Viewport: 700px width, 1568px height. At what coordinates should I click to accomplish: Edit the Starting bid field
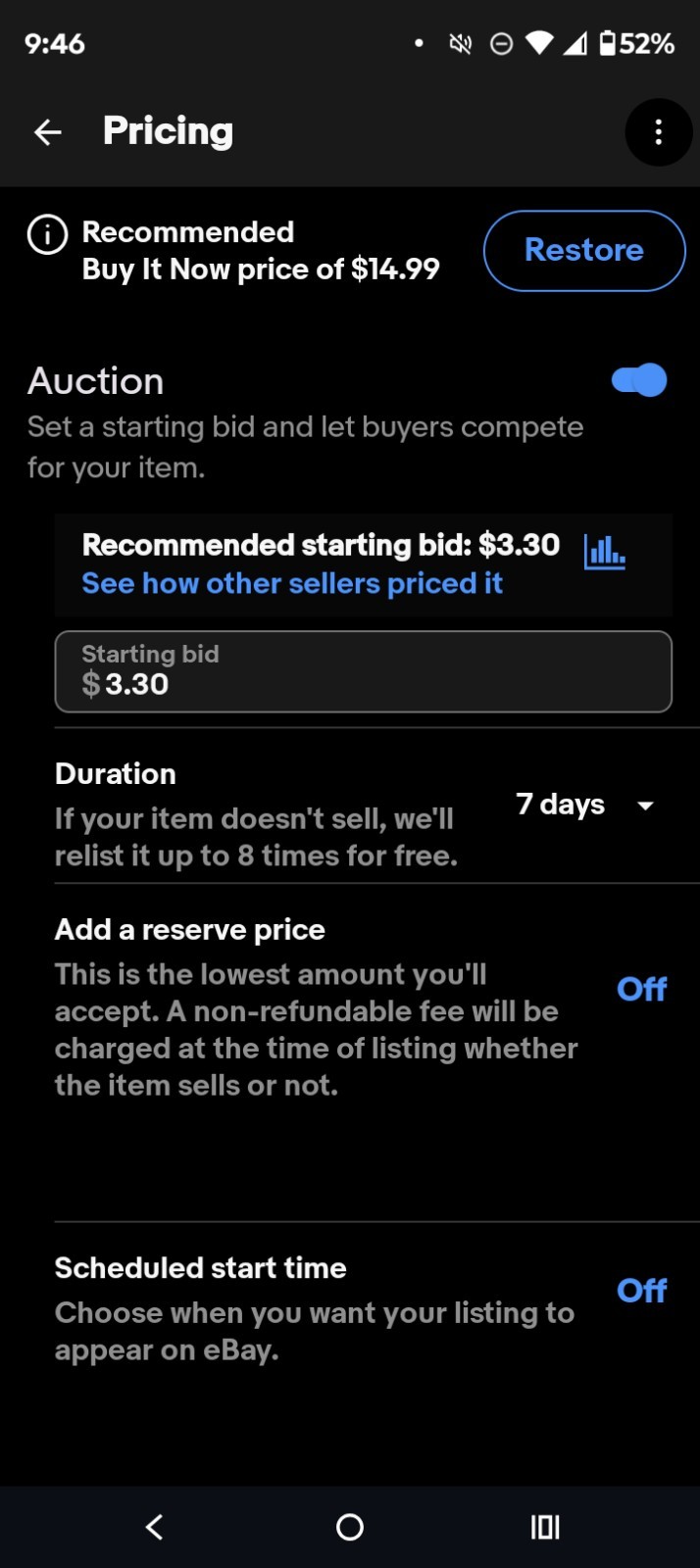tap(363, 671)
